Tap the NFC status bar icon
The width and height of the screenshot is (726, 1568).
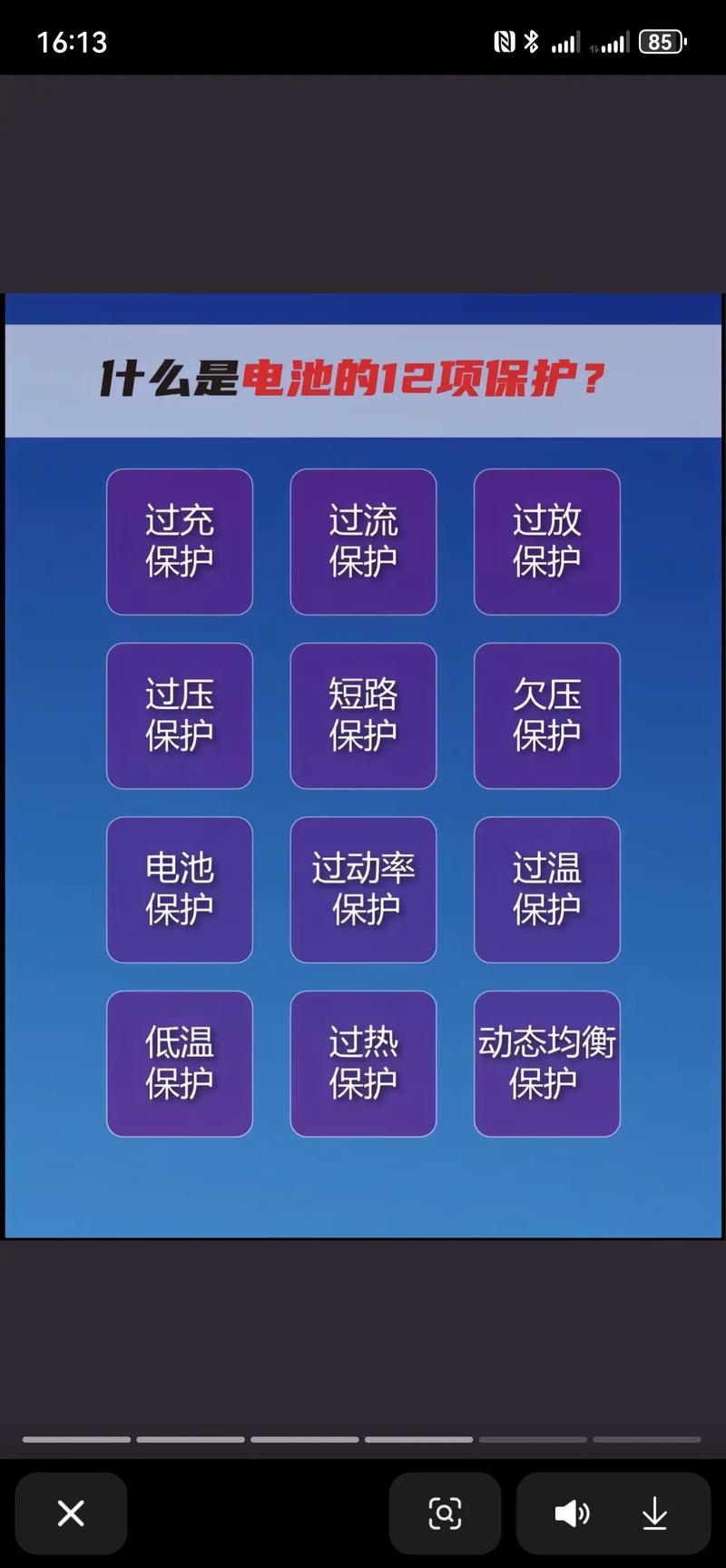point(505,41)
